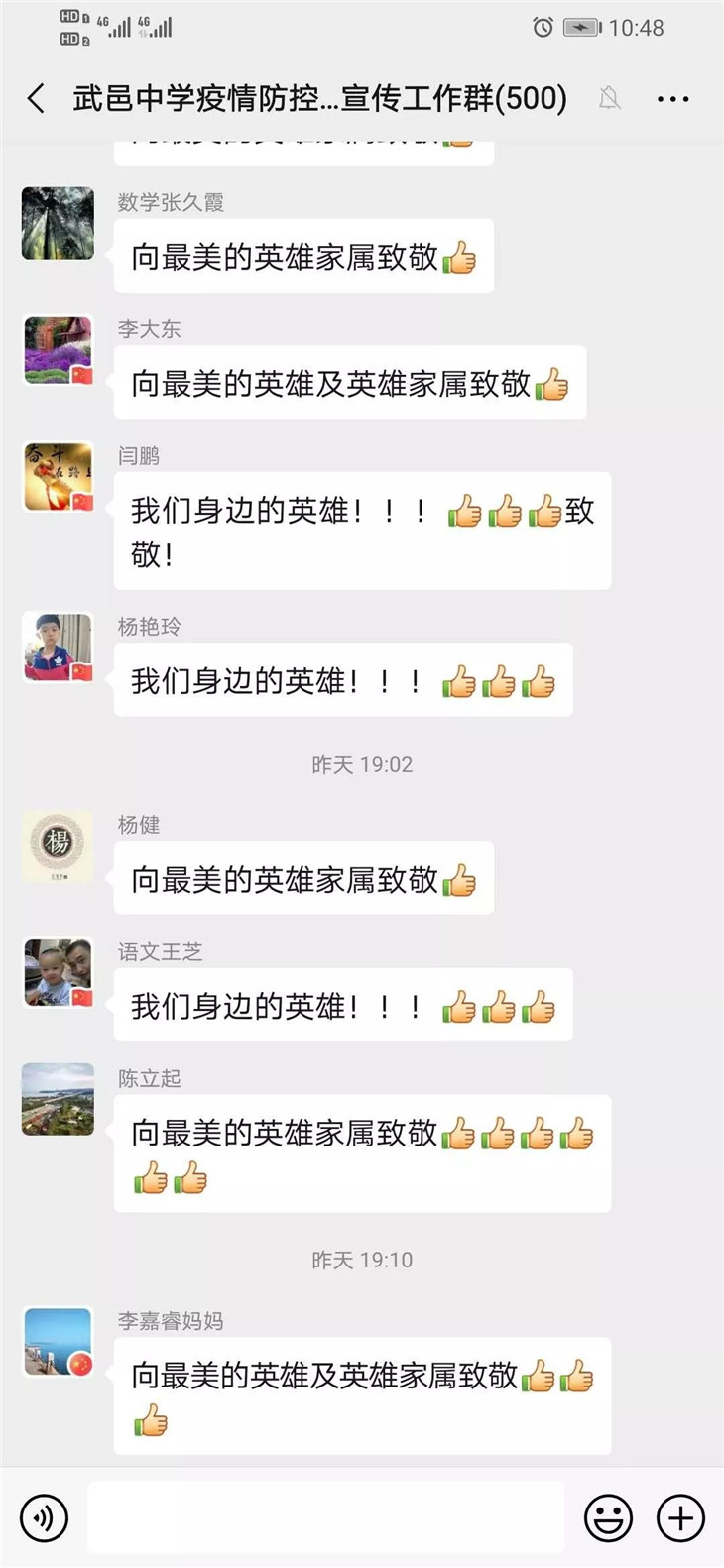Go back from the group chat

37,98
